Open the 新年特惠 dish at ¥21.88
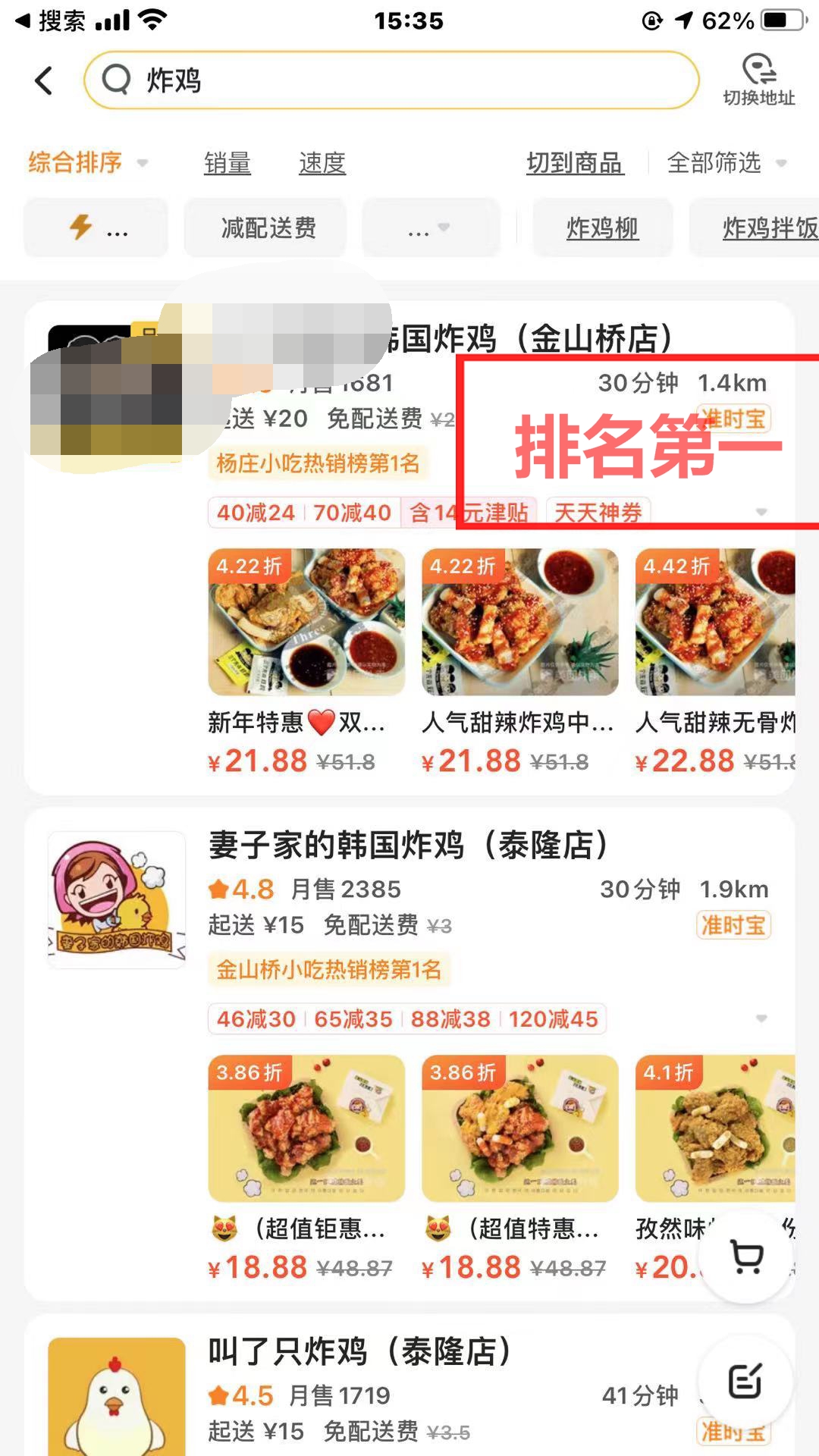The width and height of the screenshot is (819, 1456). point(306,622)
